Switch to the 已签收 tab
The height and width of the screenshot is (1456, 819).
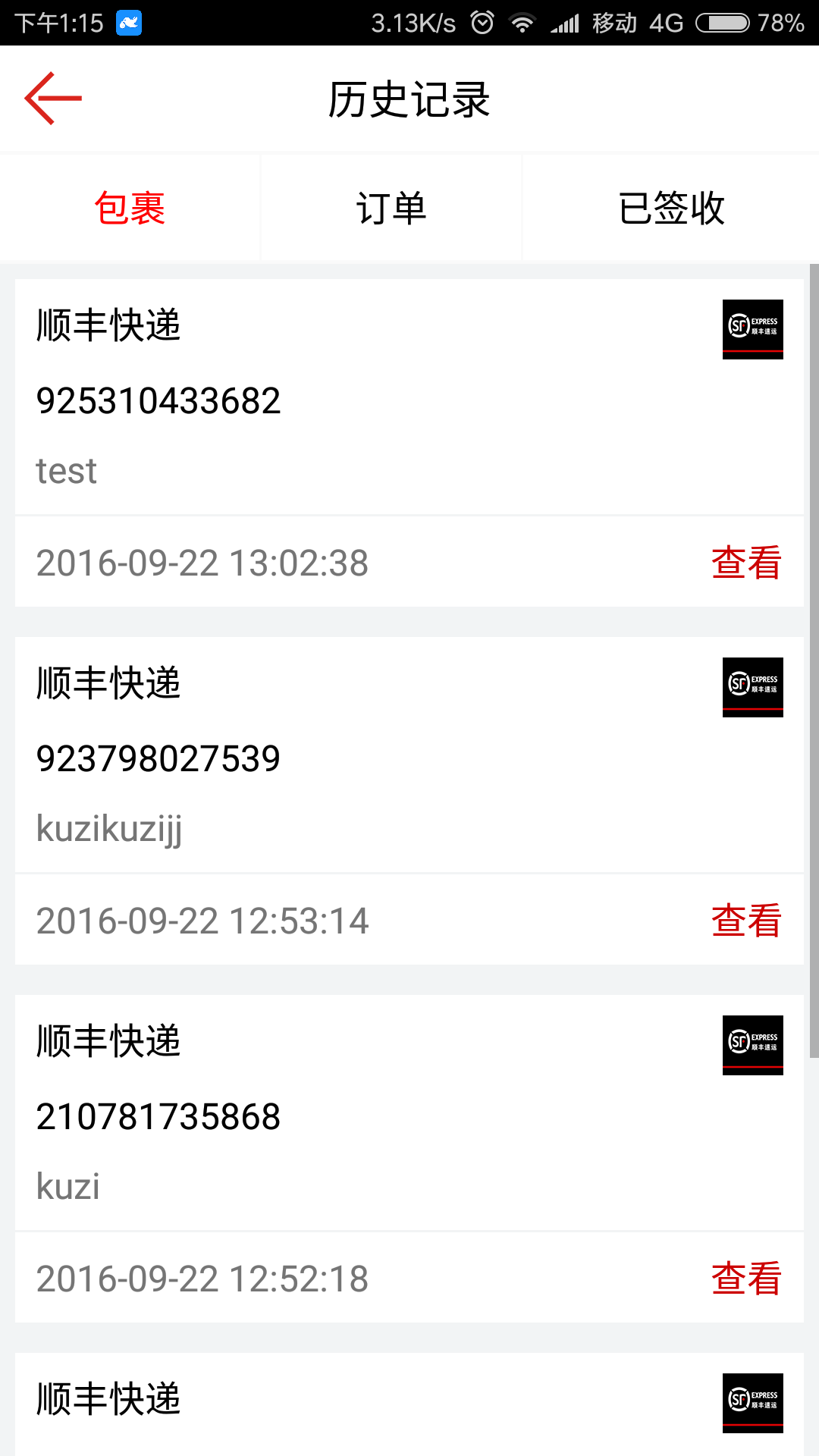(672, 208)
